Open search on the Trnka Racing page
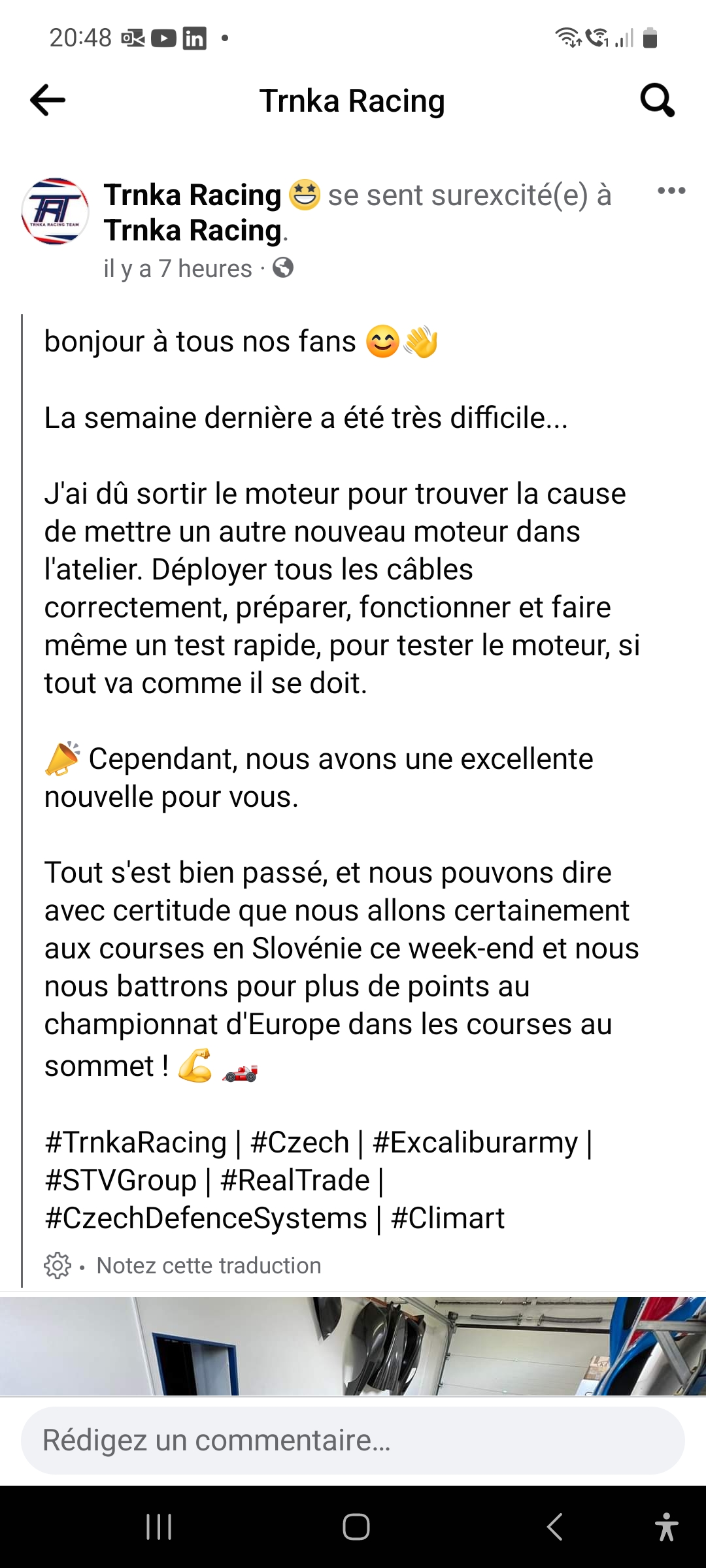The image size is (706, 1568). pyautogui.click(x=656, y=101)
